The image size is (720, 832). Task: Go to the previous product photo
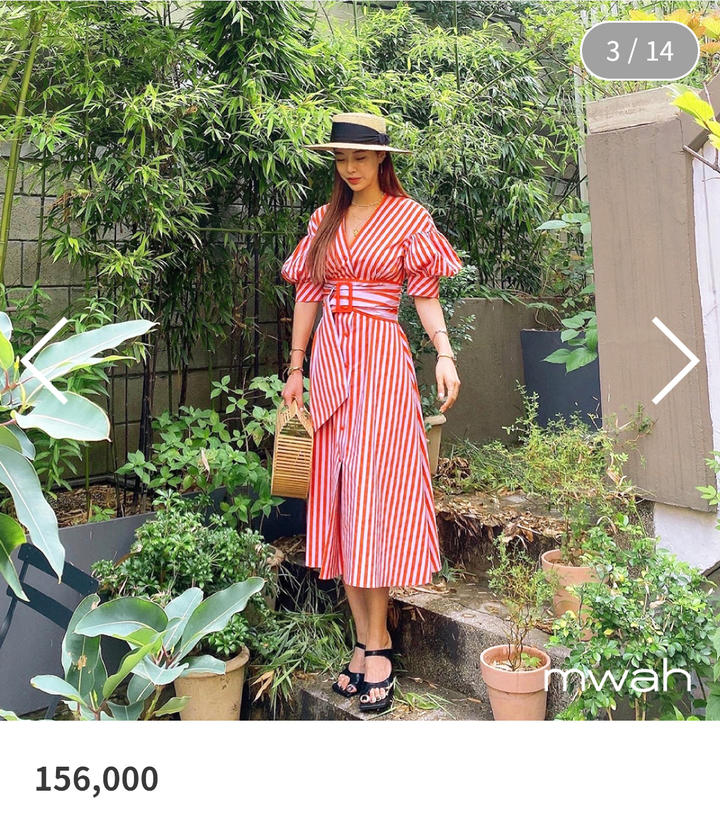(x=45, y=361)
